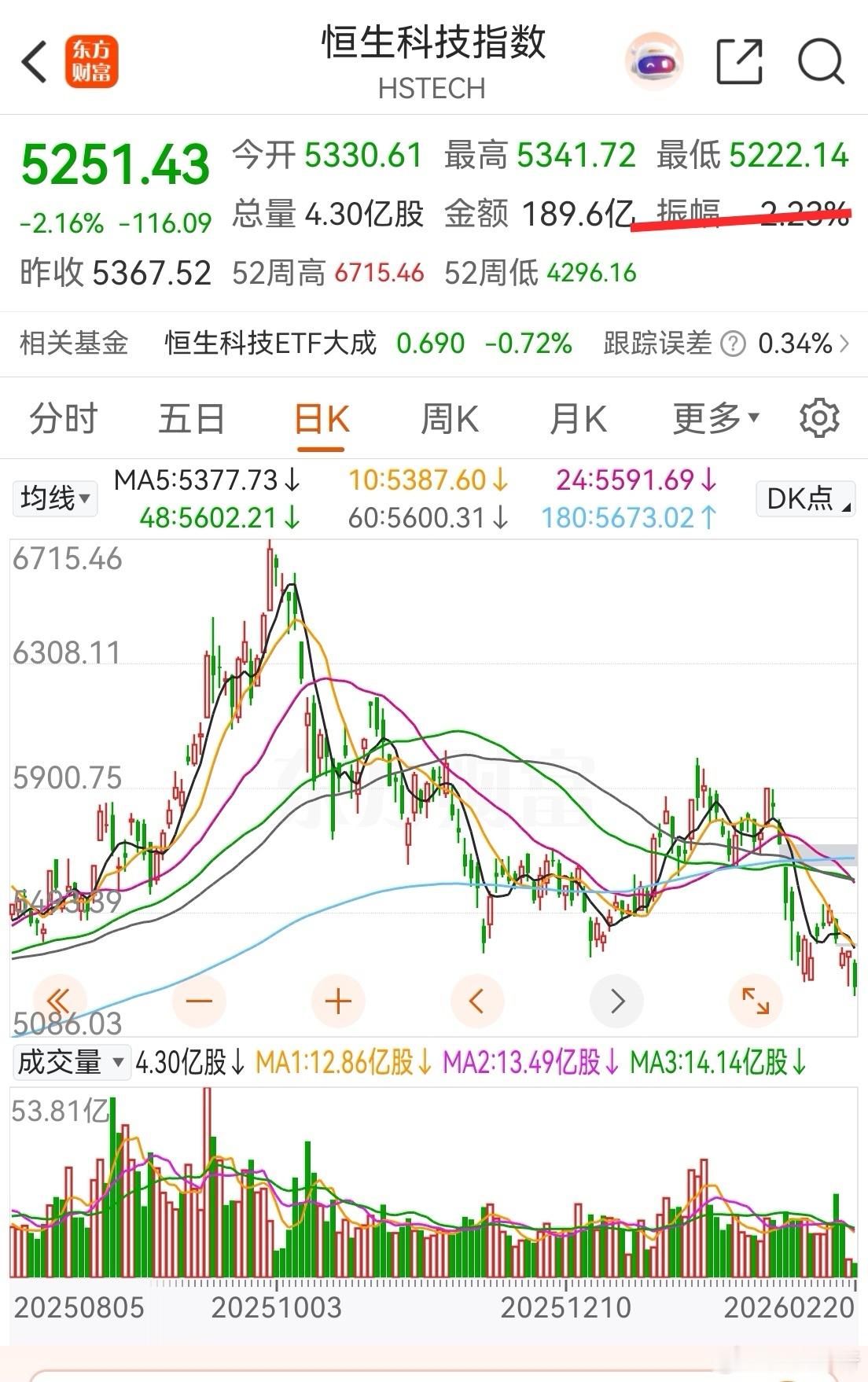The image size is (868, 1382).
Task: Open chart settings gear
Action: 818,418
